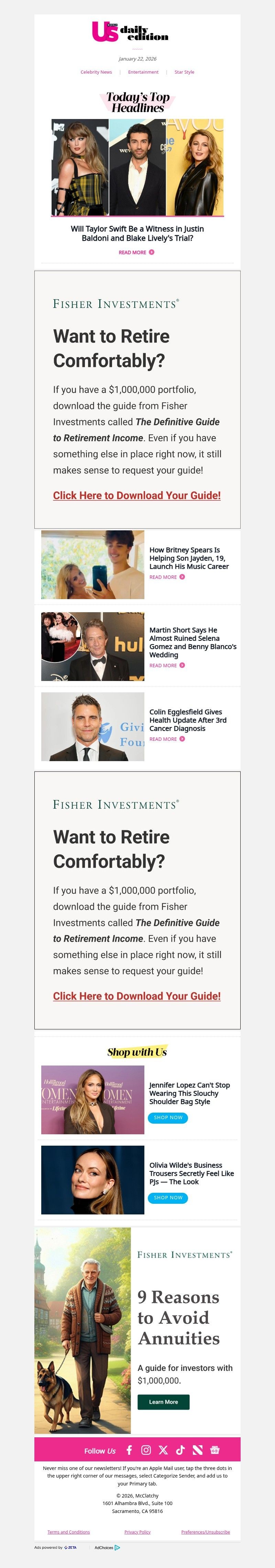Open the AdChoices info link
The width and height of the screenshot is (275, 1568).
tap(107, 1547)
